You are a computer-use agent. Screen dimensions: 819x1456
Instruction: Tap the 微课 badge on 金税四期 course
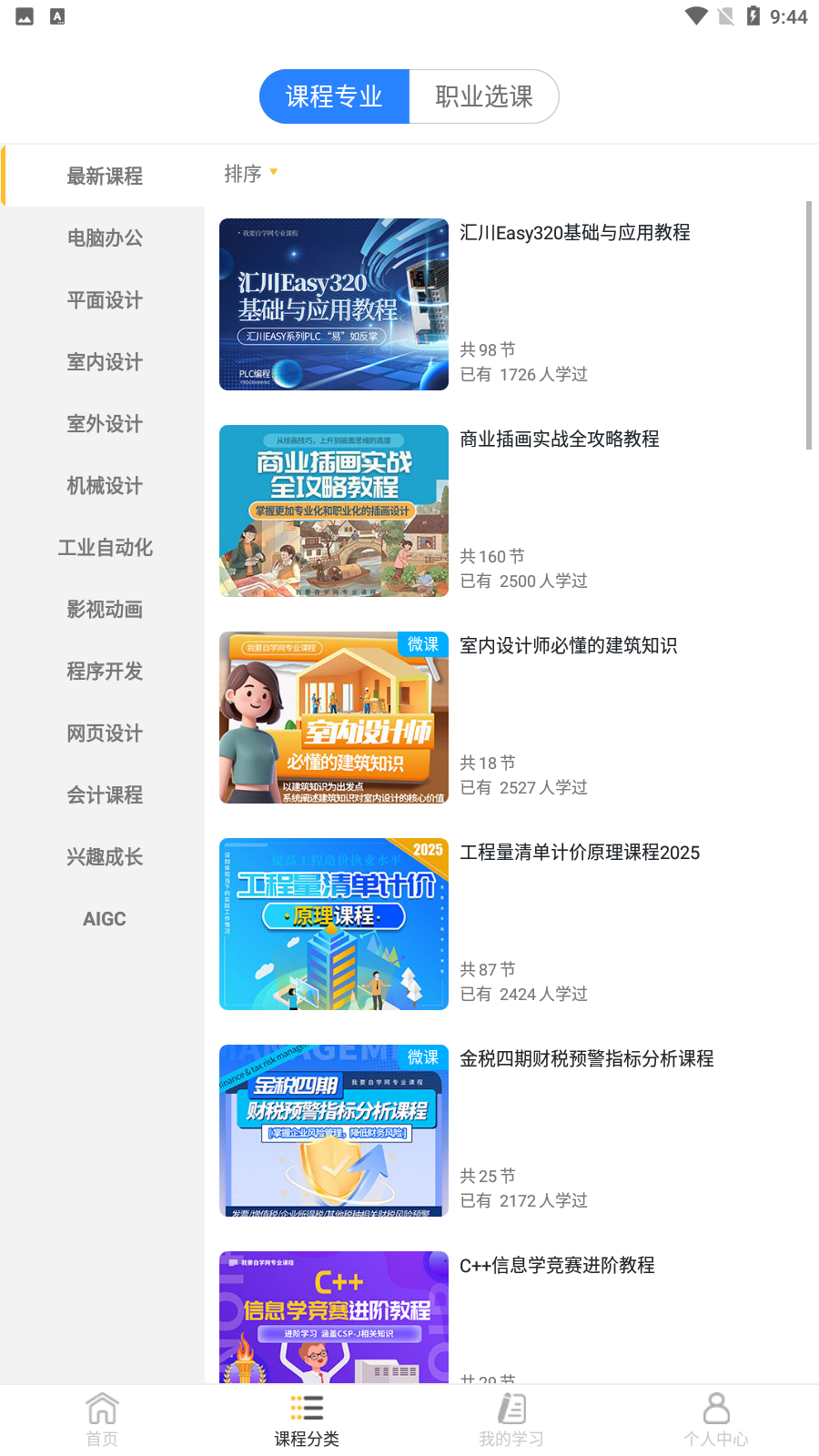tap(422, 1057)
